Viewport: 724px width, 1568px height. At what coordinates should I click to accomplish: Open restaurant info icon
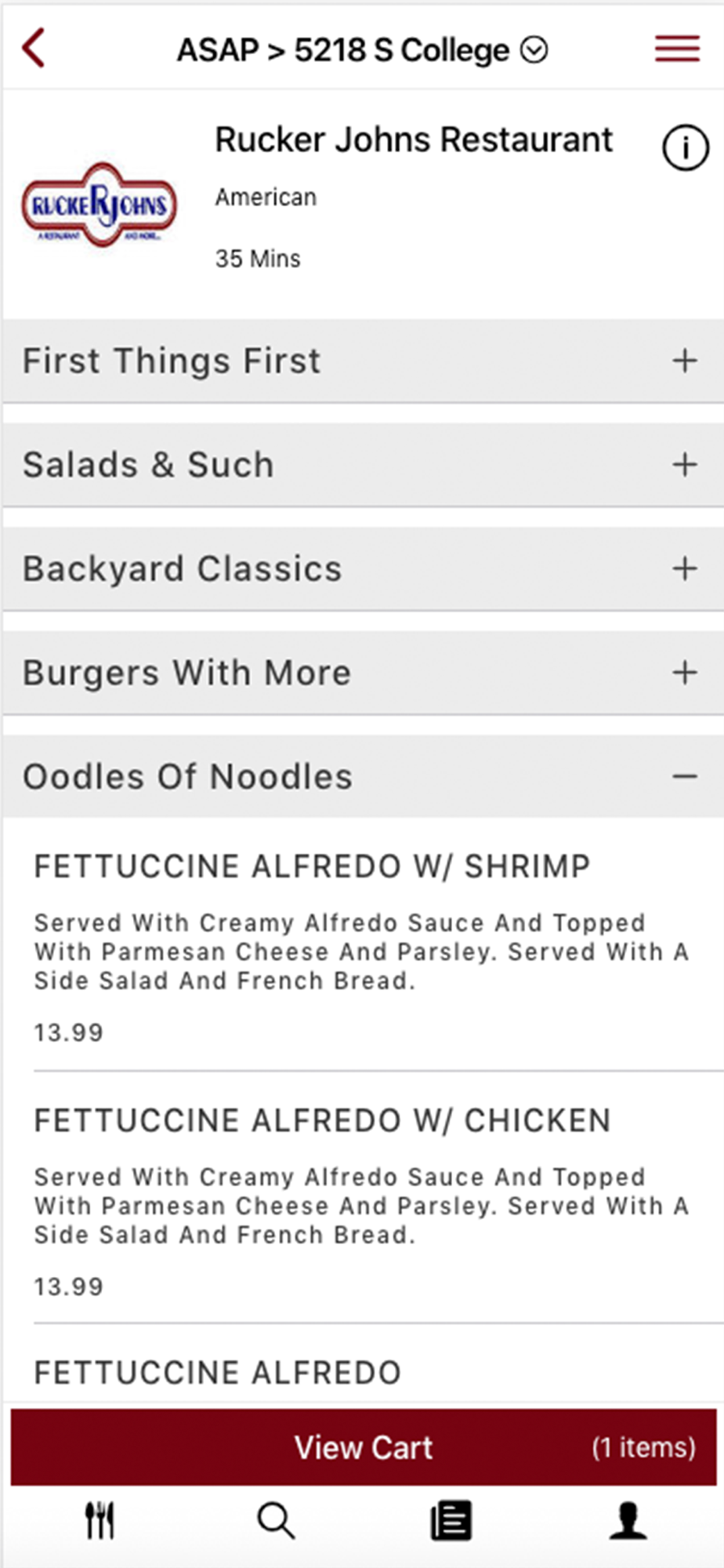click(685, 147)
